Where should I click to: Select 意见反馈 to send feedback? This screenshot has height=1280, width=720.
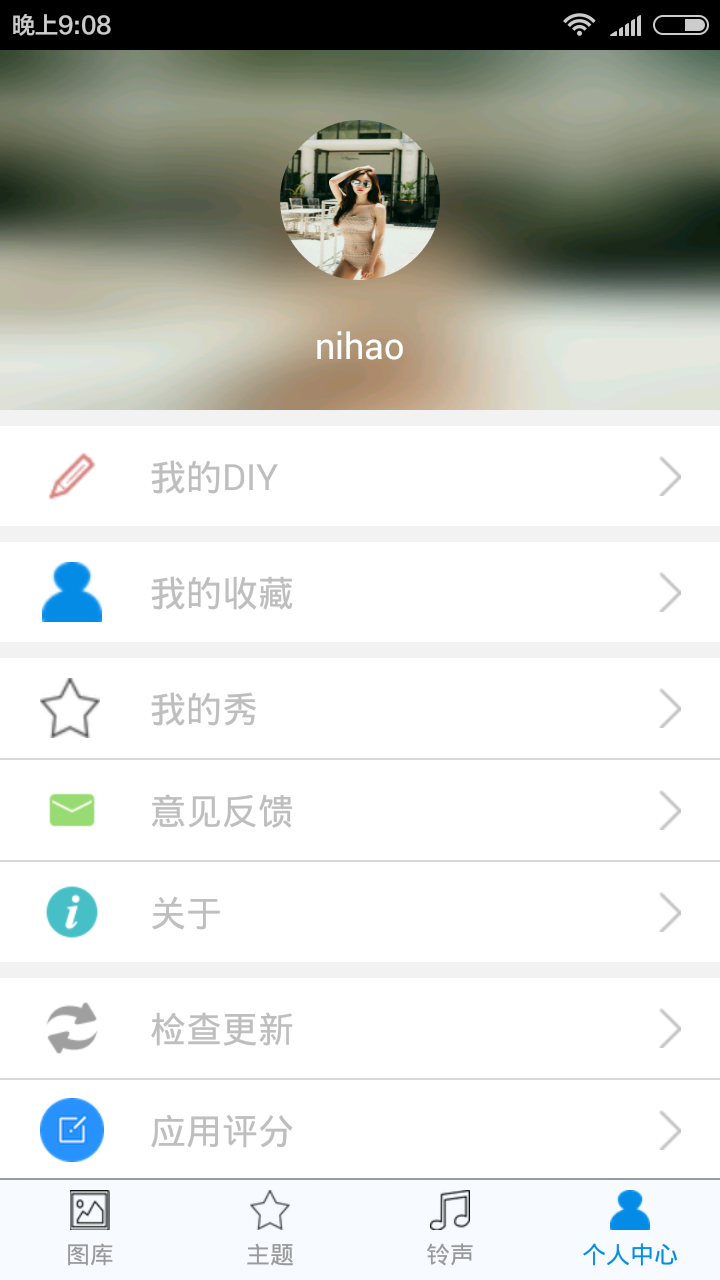(x=360, y=811)
